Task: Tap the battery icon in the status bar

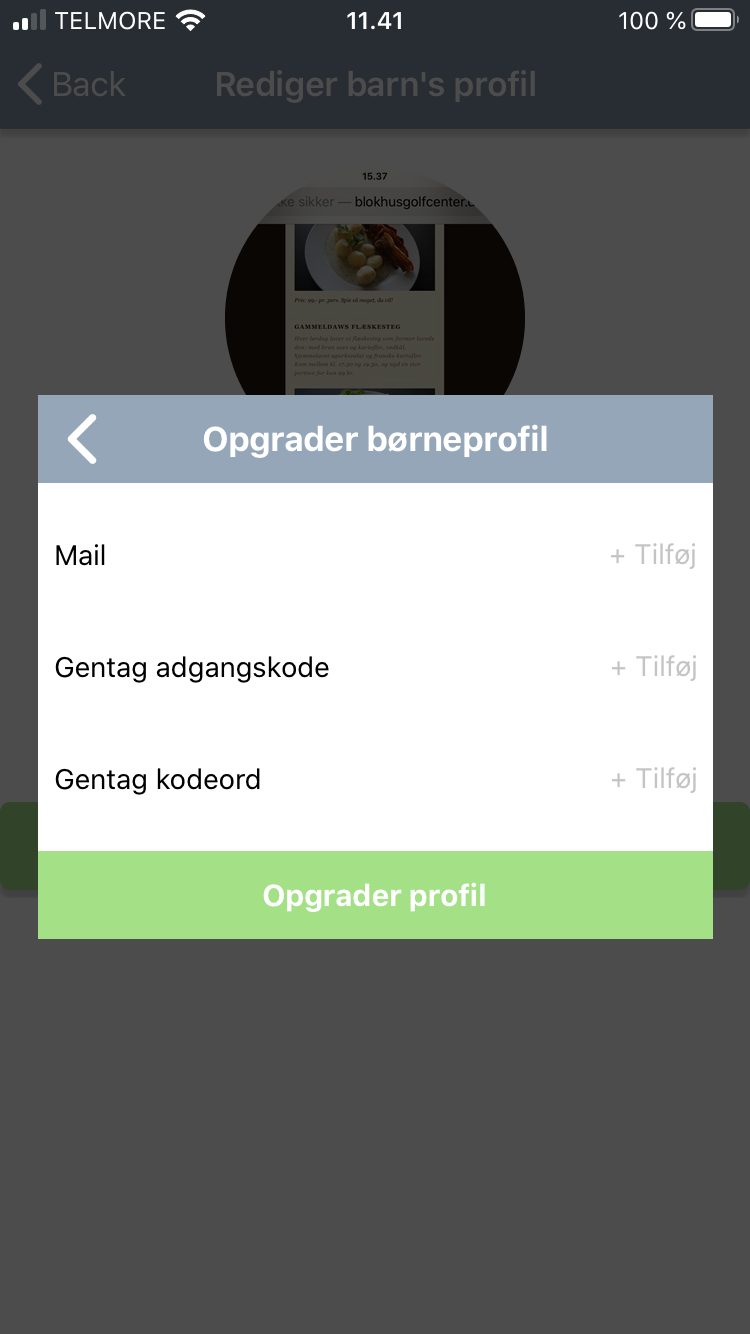Action: tap(713, 18)
